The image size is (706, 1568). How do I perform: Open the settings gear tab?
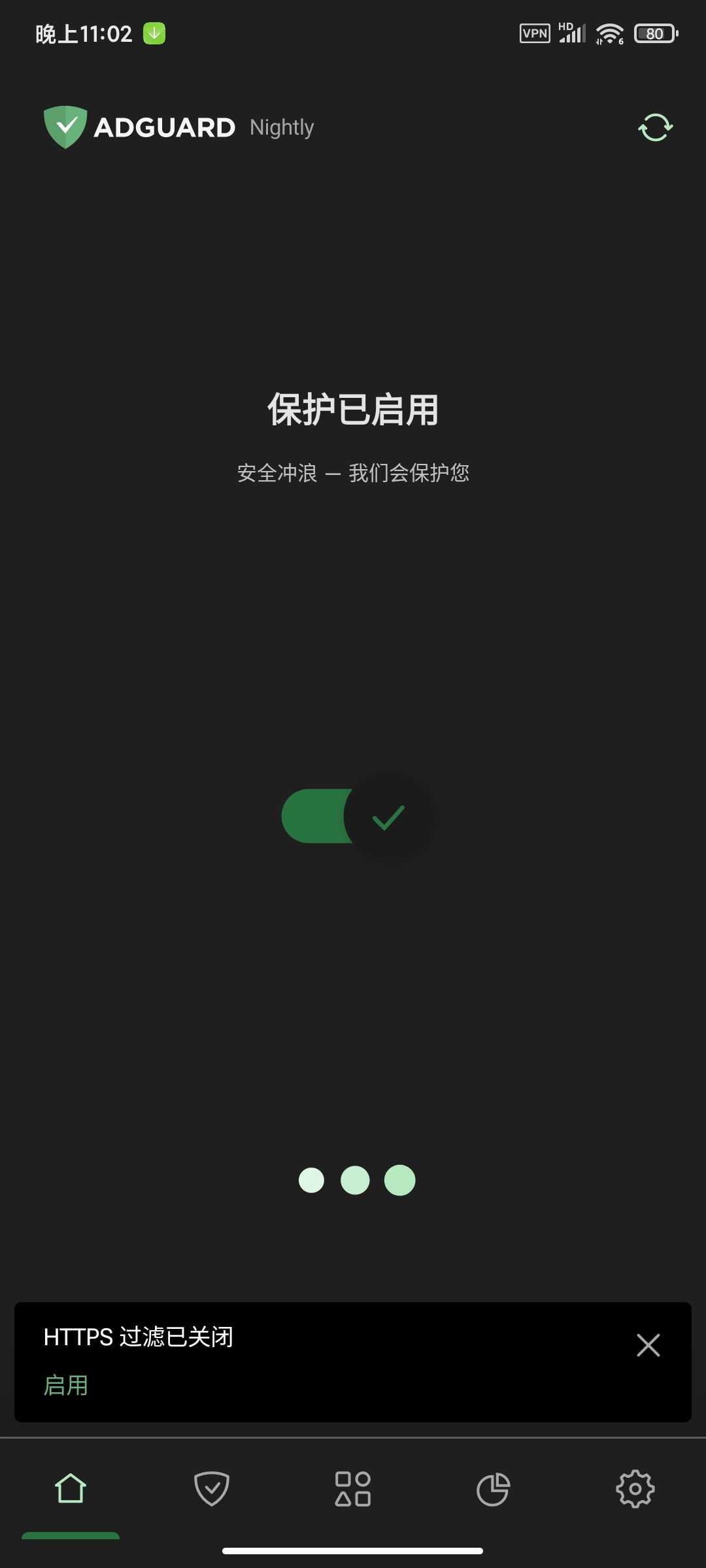[x=635, y=1489]
